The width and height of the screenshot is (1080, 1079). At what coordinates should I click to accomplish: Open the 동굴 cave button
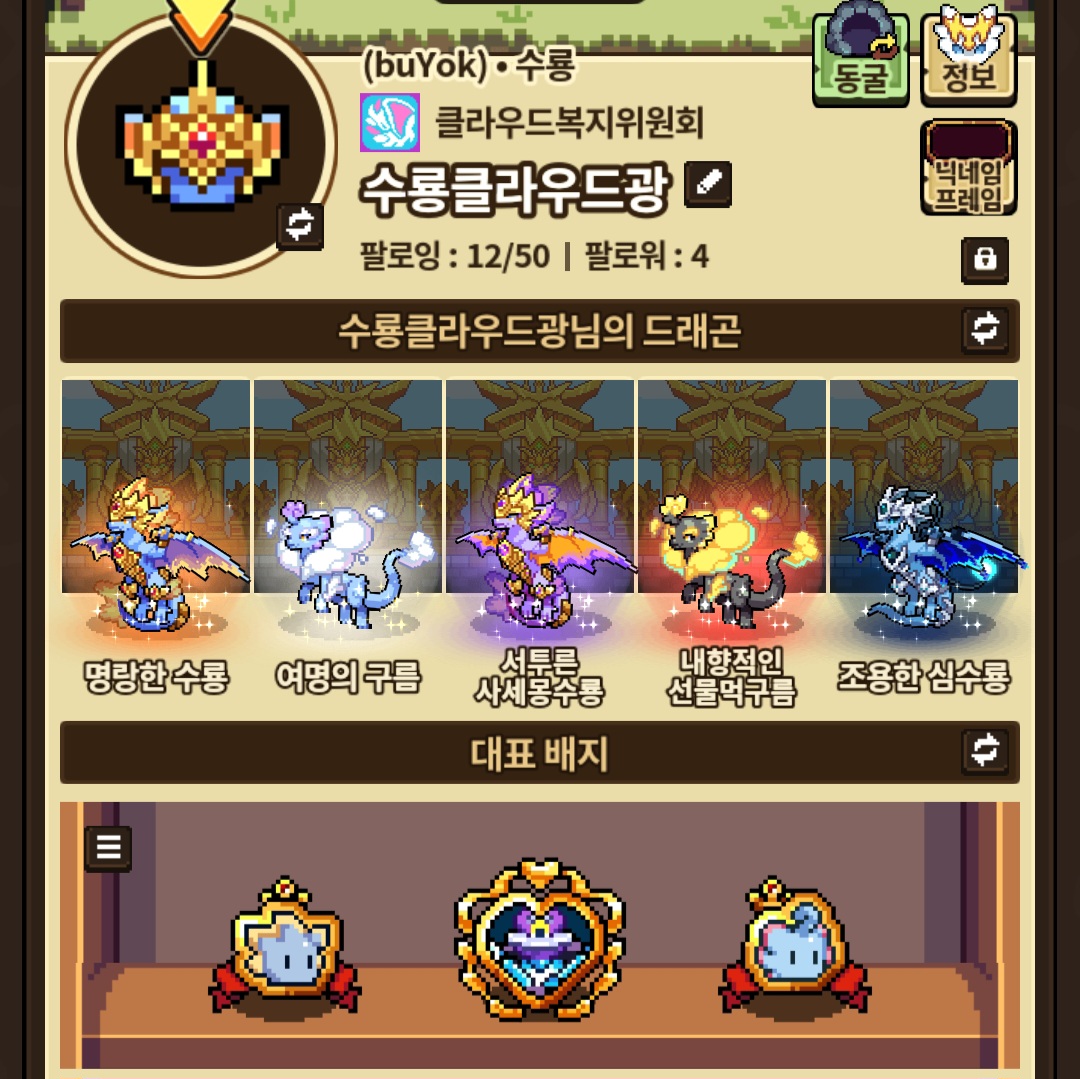tap(860, 58)
